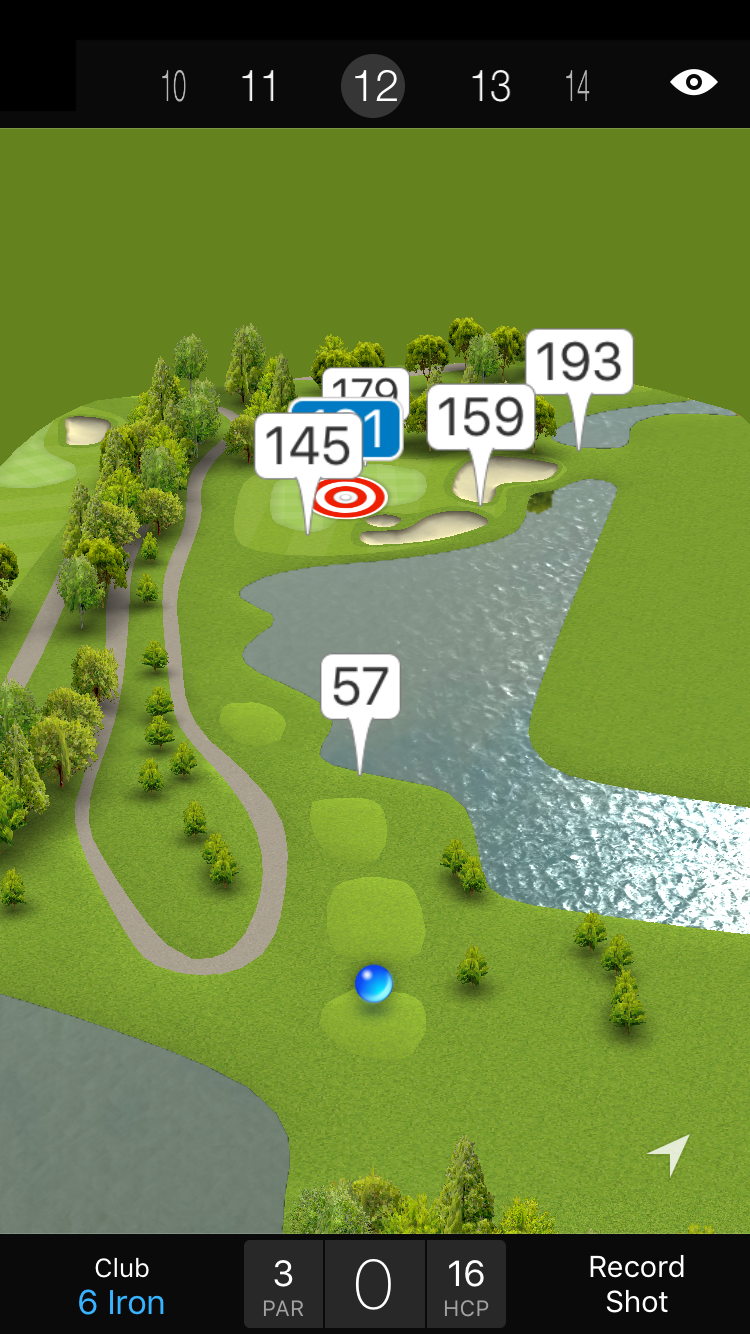Open the score entry showing 0
The width and height of the screenshot is (750, 1334).
tap(374, 1285)
